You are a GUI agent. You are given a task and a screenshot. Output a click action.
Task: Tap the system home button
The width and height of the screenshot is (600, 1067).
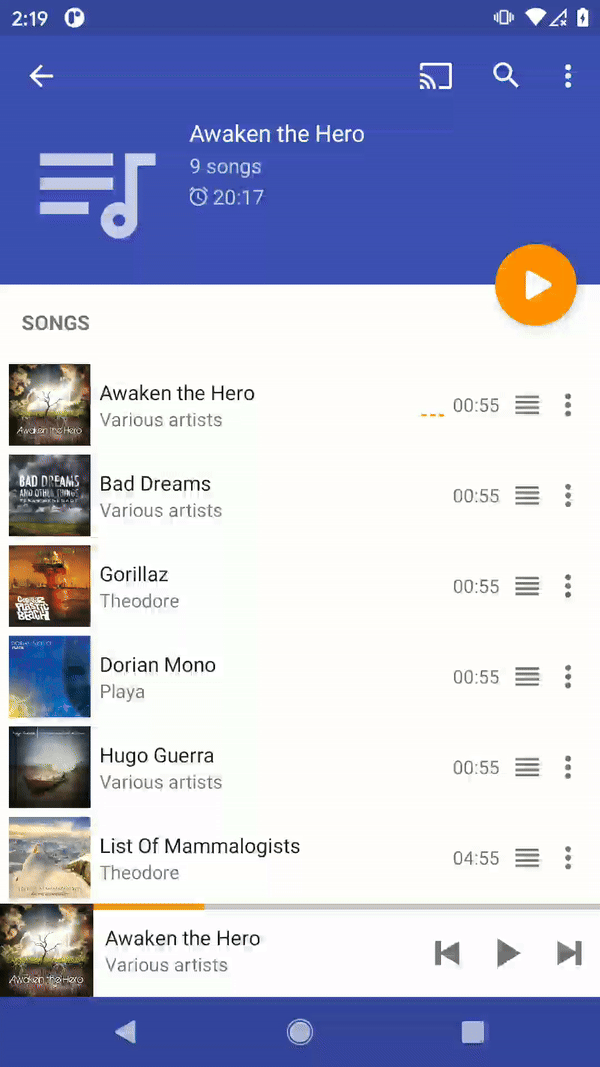300,1032
